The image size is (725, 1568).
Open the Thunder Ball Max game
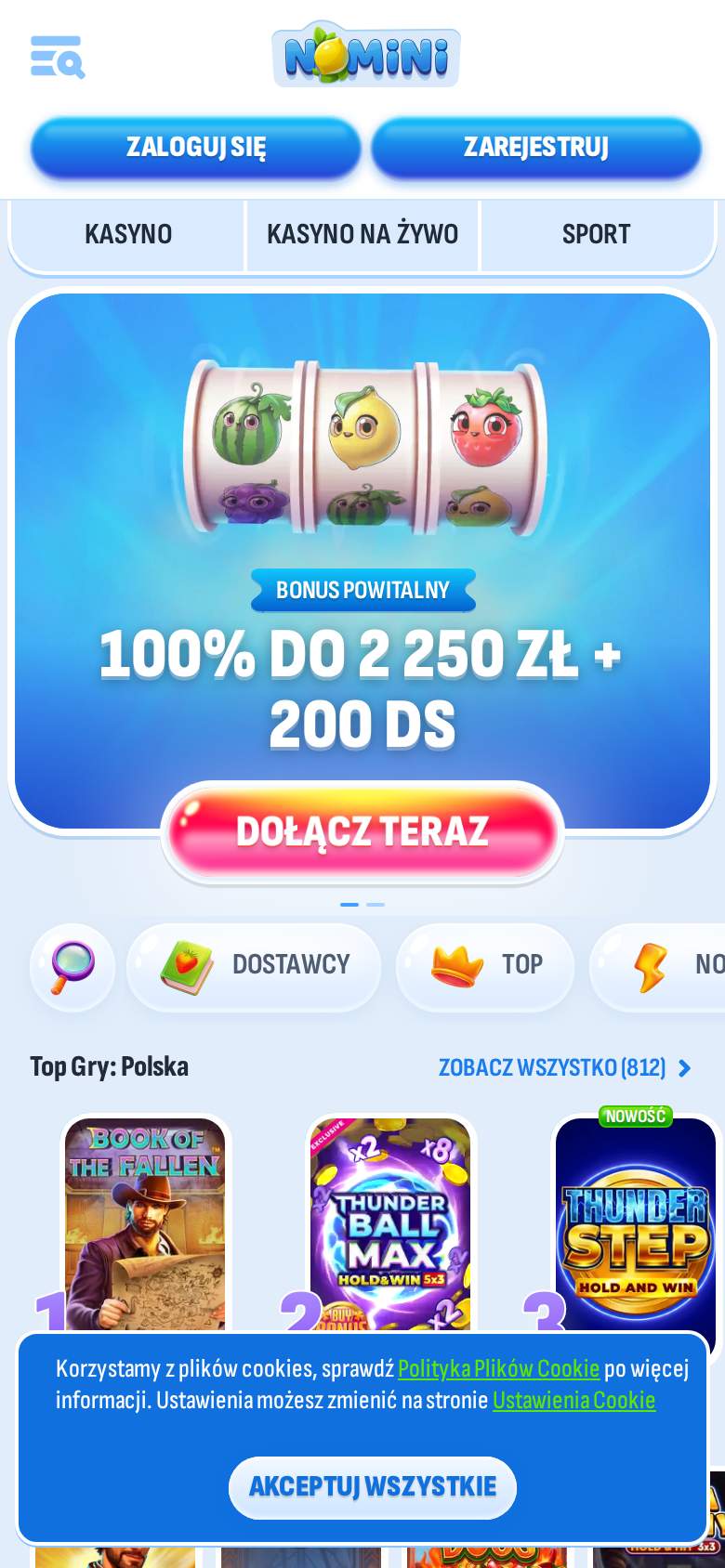point(390,1224)
